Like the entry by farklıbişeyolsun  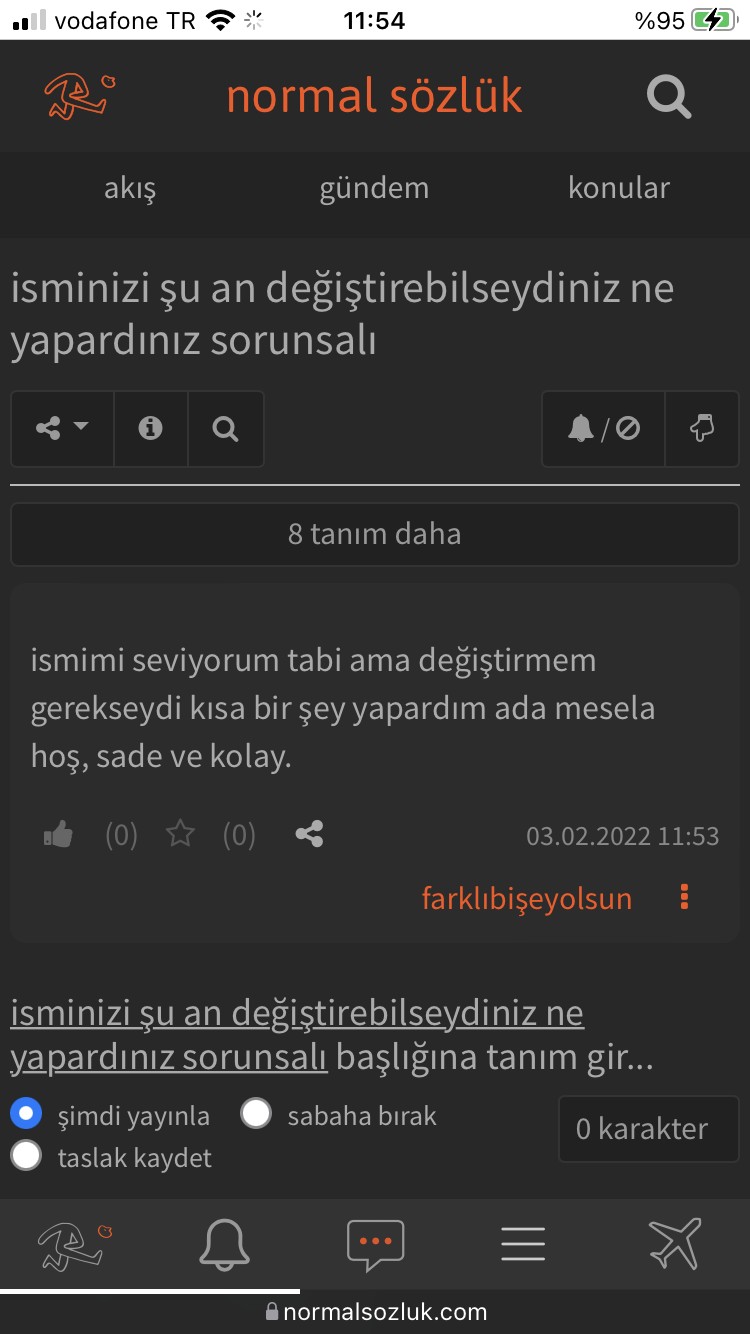tap(59, 835)
